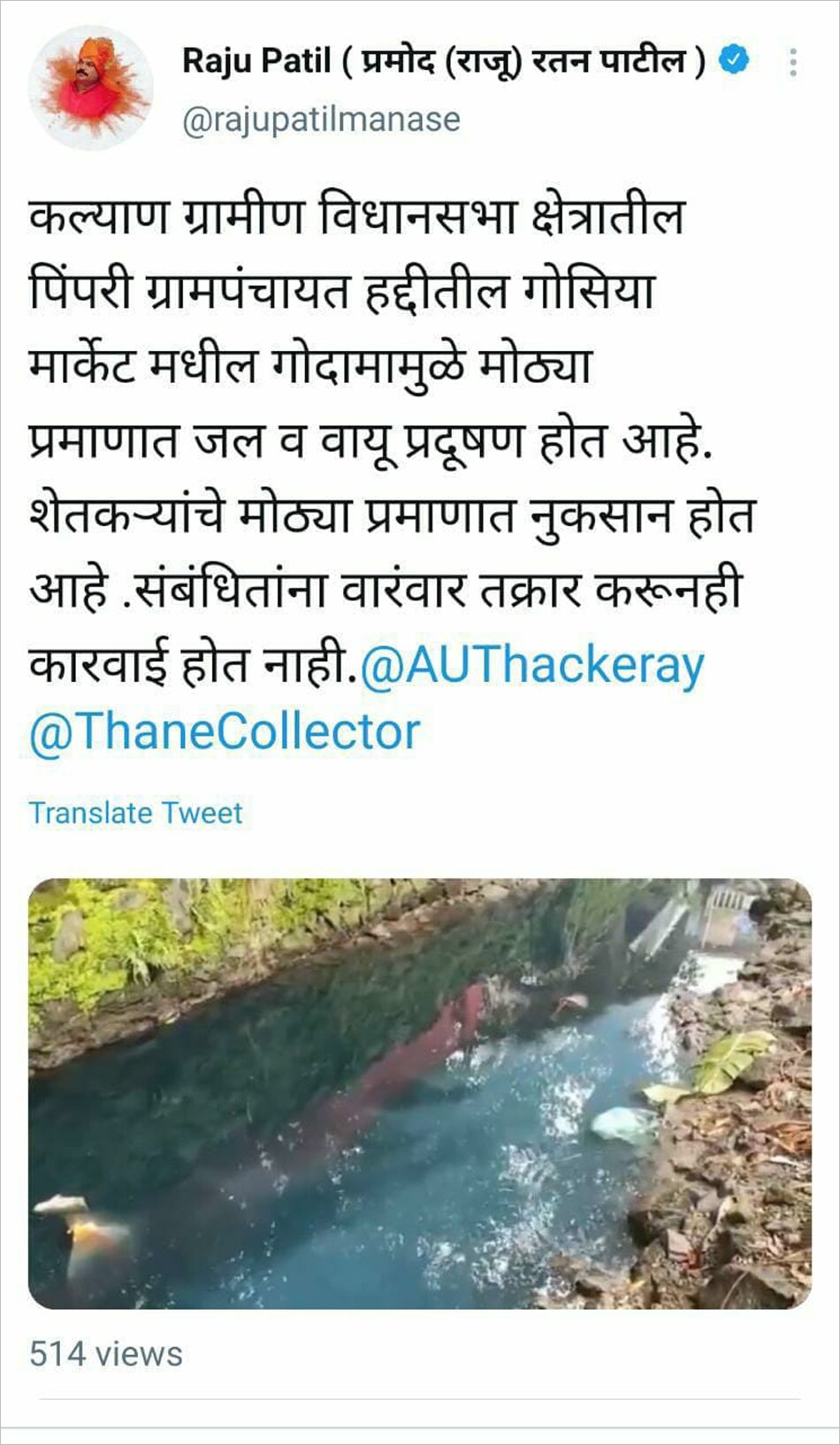Open Raju Patil's profile picture
The image size is (840, 1445).
[x=91, y=88]
